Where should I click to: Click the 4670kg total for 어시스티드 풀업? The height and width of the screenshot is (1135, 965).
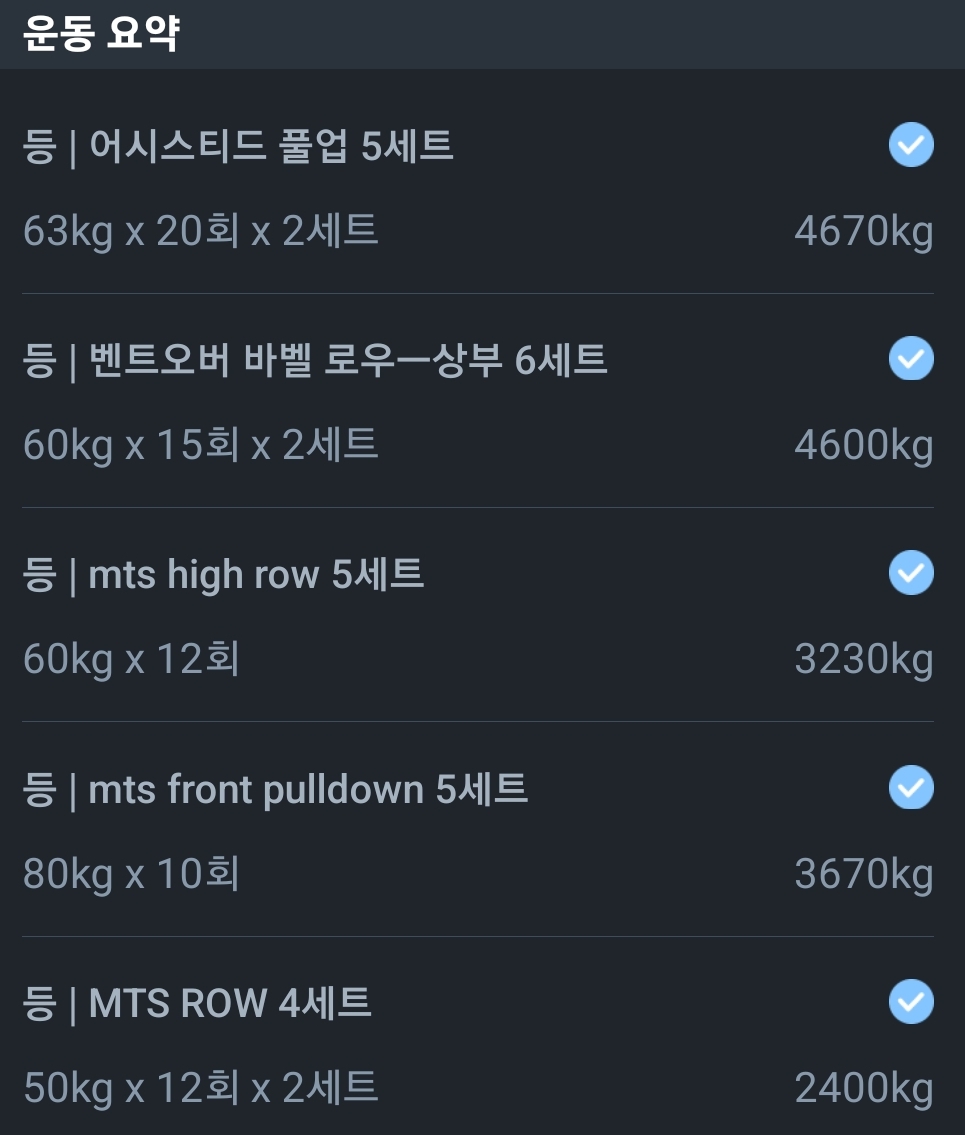[866, 230]
